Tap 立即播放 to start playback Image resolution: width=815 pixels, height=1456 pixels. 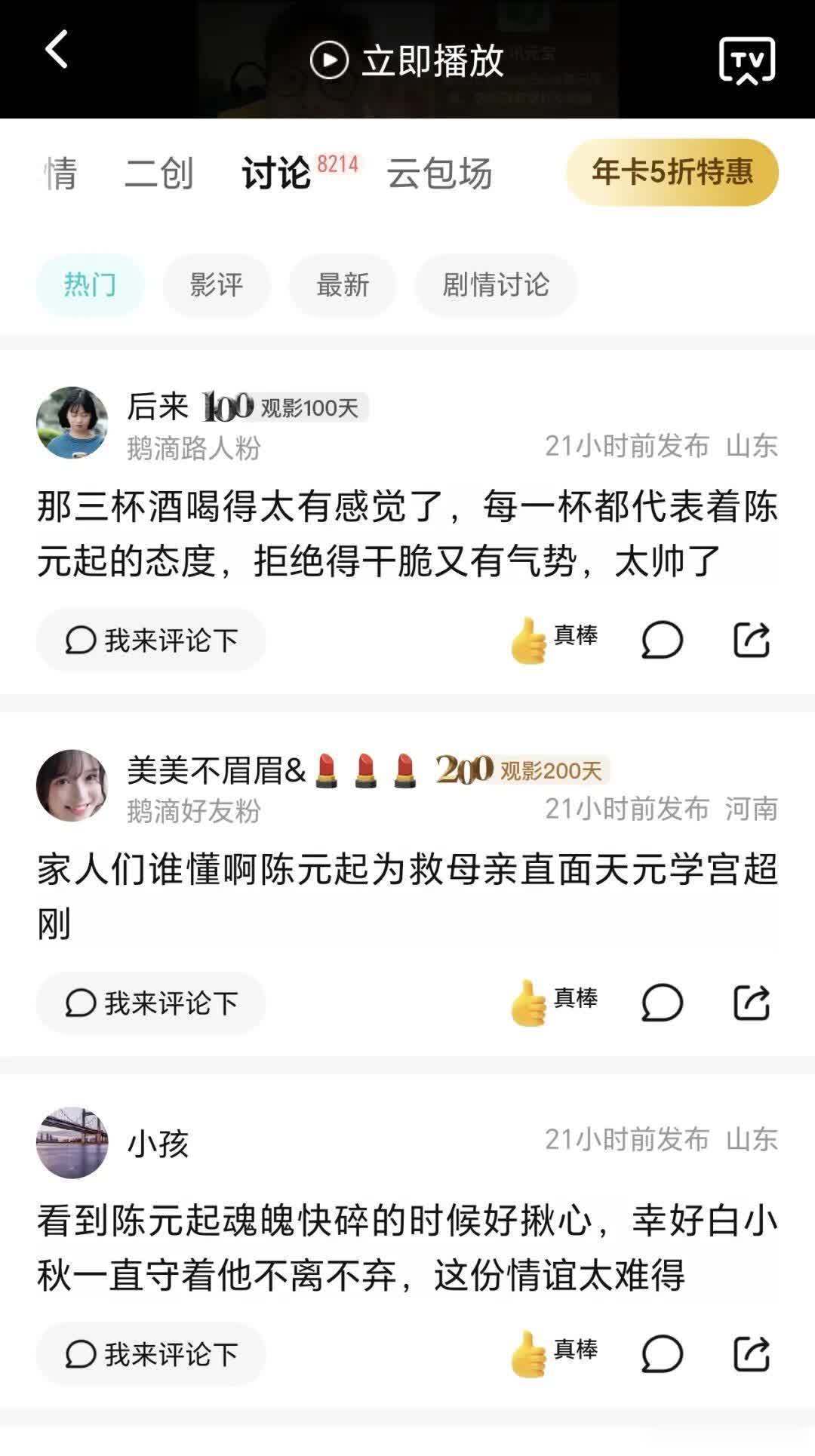407,60
